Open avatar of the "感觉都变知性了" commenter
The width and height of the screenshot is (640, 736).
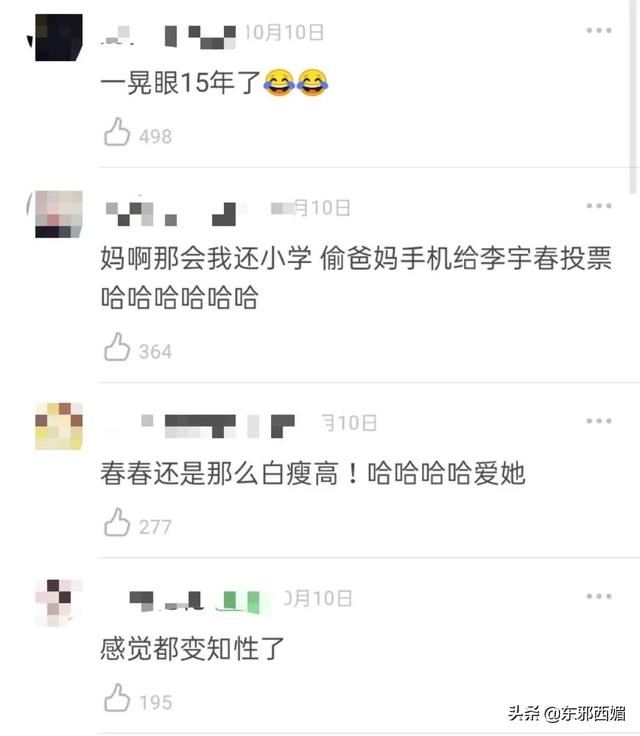[58, 602]
